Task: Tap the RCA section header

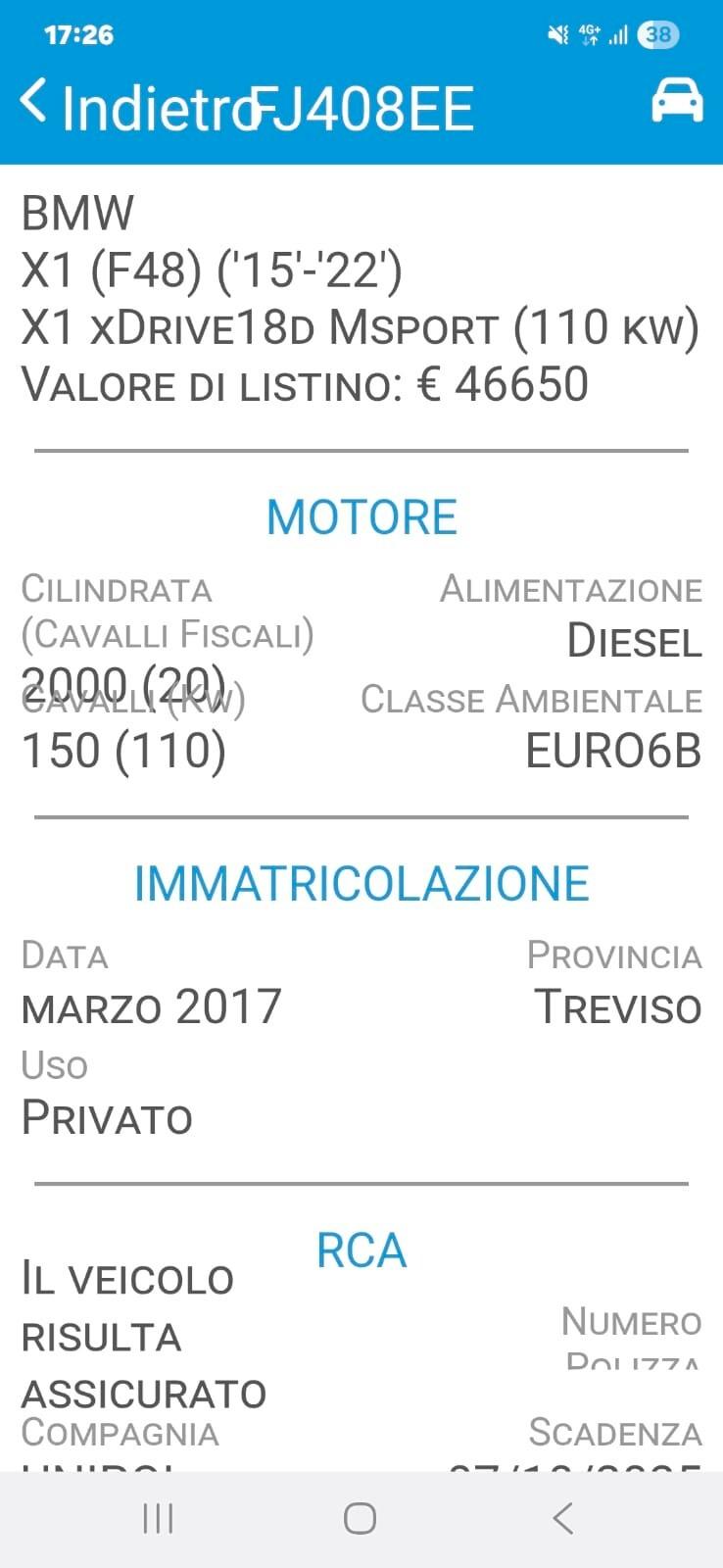Action: coord(360,1249)
